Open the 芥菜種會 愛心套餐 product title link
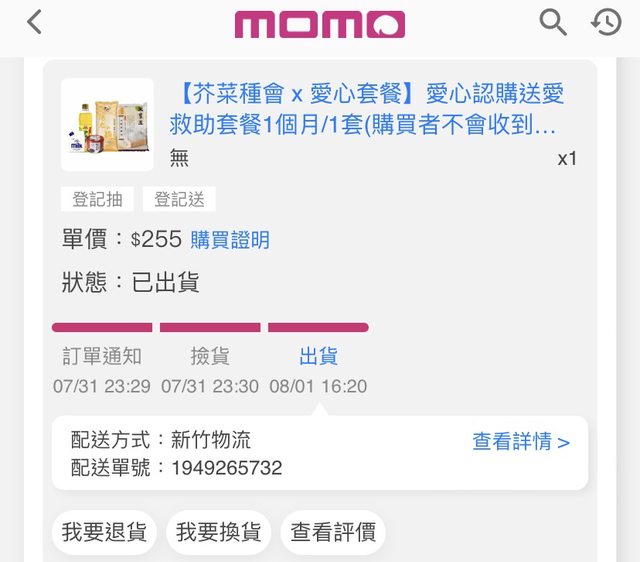This screenshot has width=640, height=562. pyautogui.click(x=372, y=109)
